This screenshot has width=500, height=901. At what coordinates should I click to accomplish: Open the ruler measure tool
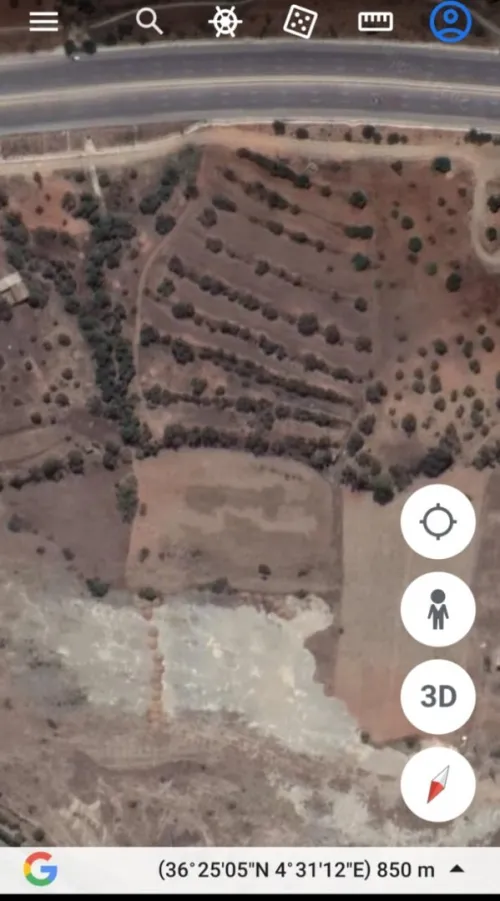[x=375, y=22]
